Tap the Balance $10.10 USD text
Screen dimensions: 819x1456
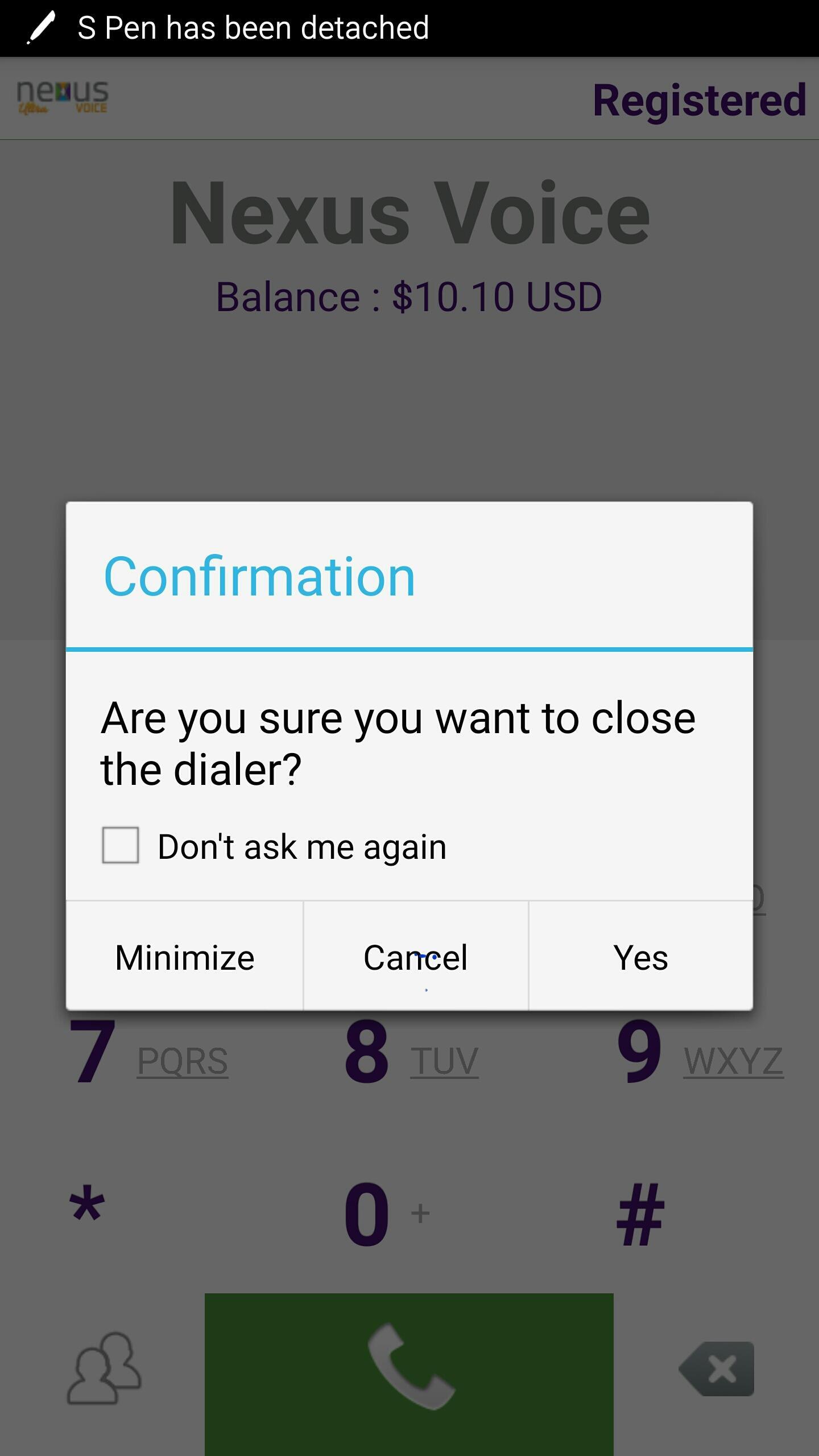[408, 296]
